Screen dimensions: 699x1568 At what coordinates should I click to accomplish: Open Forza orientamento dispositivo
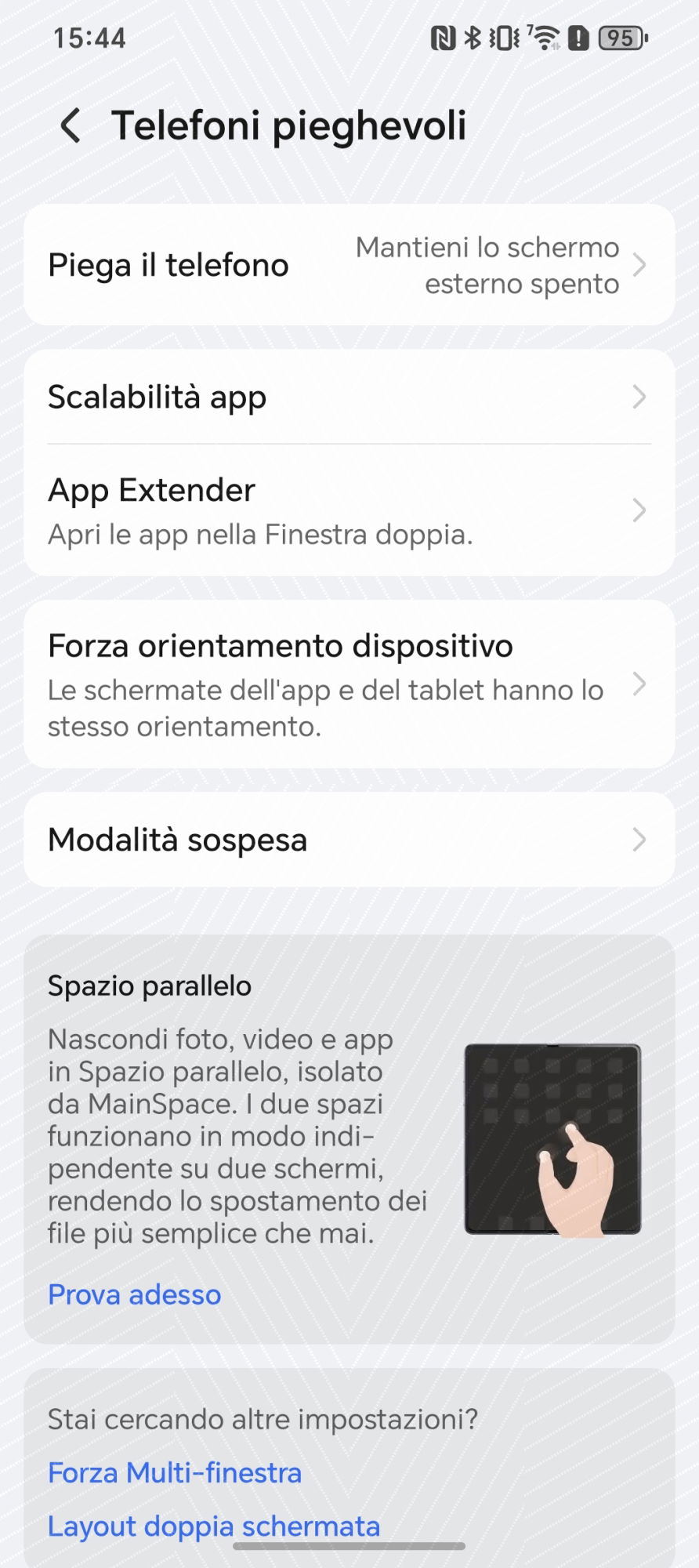click(x=349, y=684)
